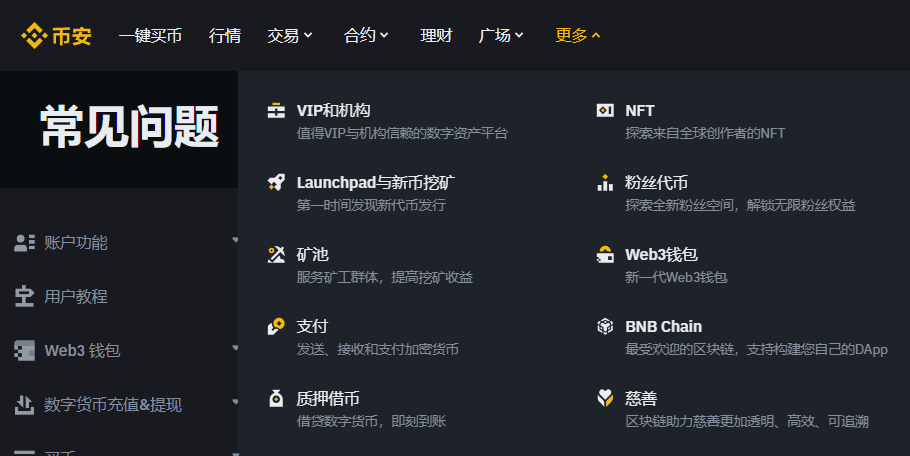Select 粉丝代币 fan tokens
Image resolution: width=910 pixels, height=456 pixels.
pyautogui.click(x=656, y=183)
